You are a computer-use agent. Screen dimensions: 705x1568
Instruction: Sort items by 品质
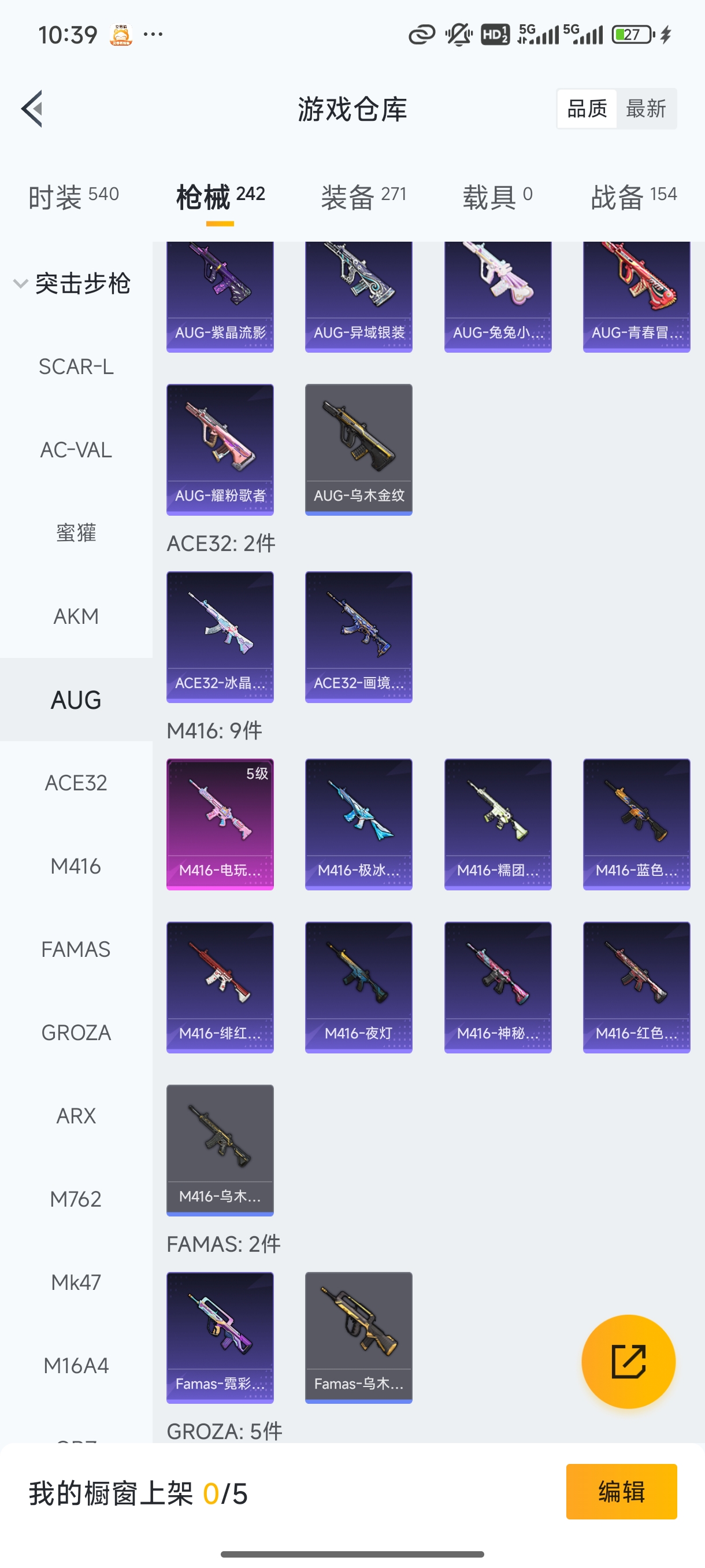[587, 109]
